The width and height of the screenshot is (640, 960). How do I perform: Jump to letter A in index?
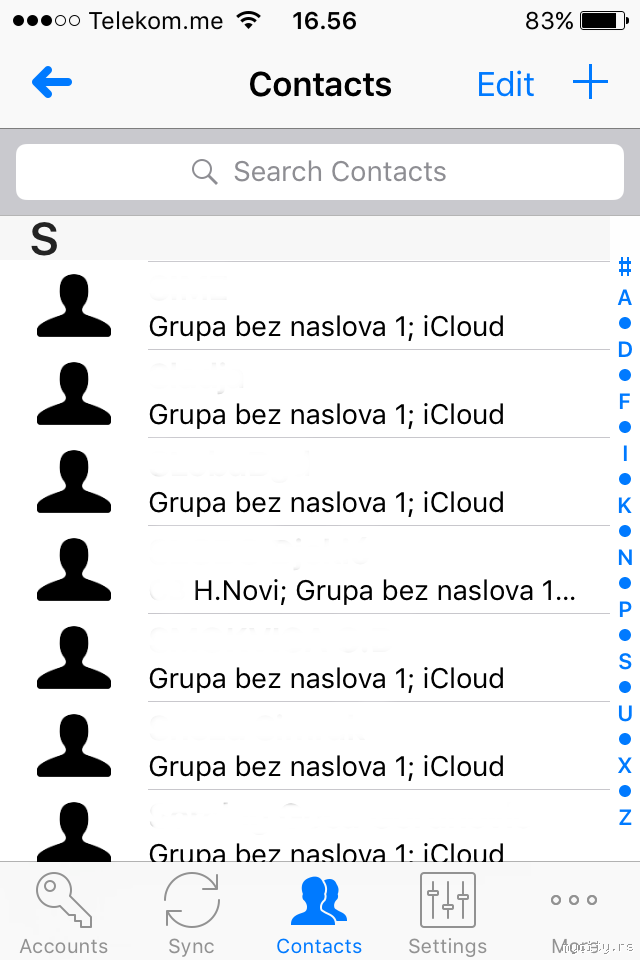(x=625, y=298)
